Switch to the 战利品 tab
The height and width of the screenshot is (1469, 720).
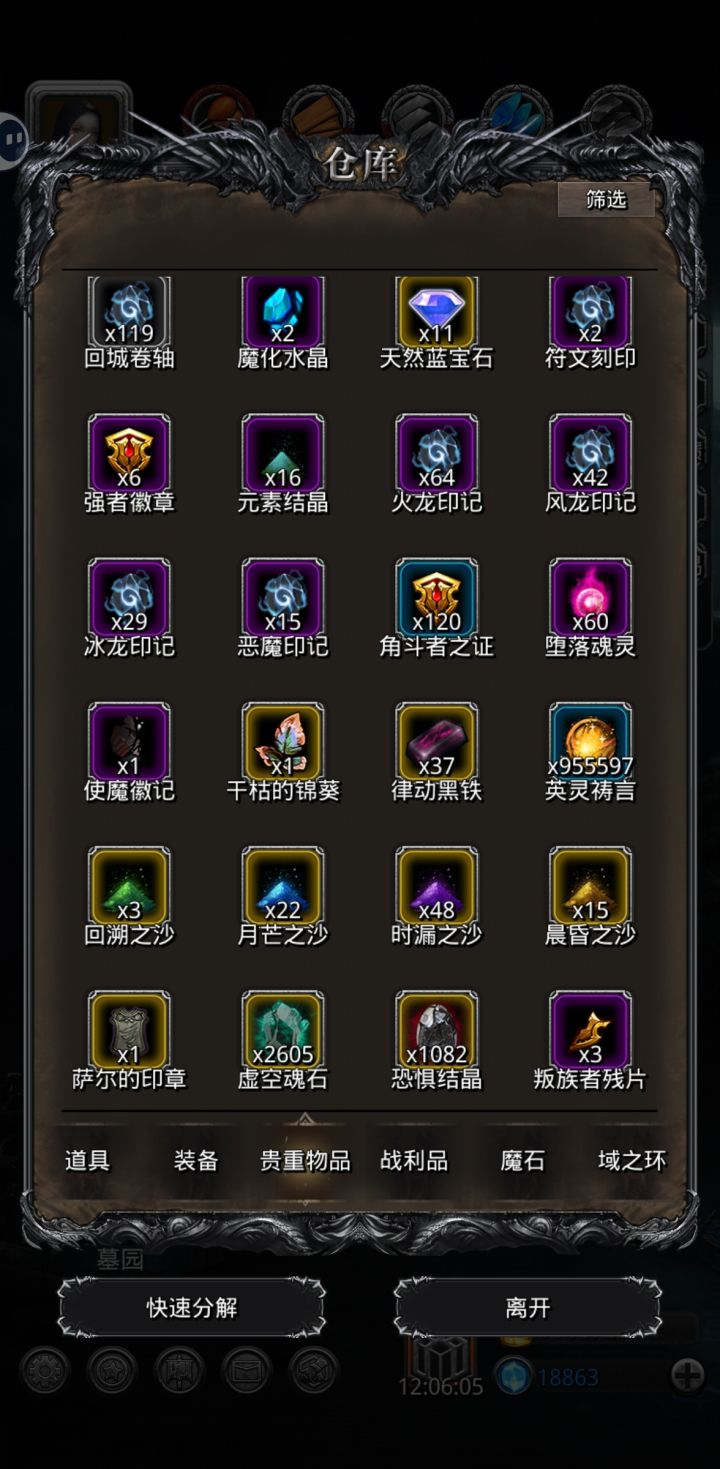click(x=414, y=1158)
